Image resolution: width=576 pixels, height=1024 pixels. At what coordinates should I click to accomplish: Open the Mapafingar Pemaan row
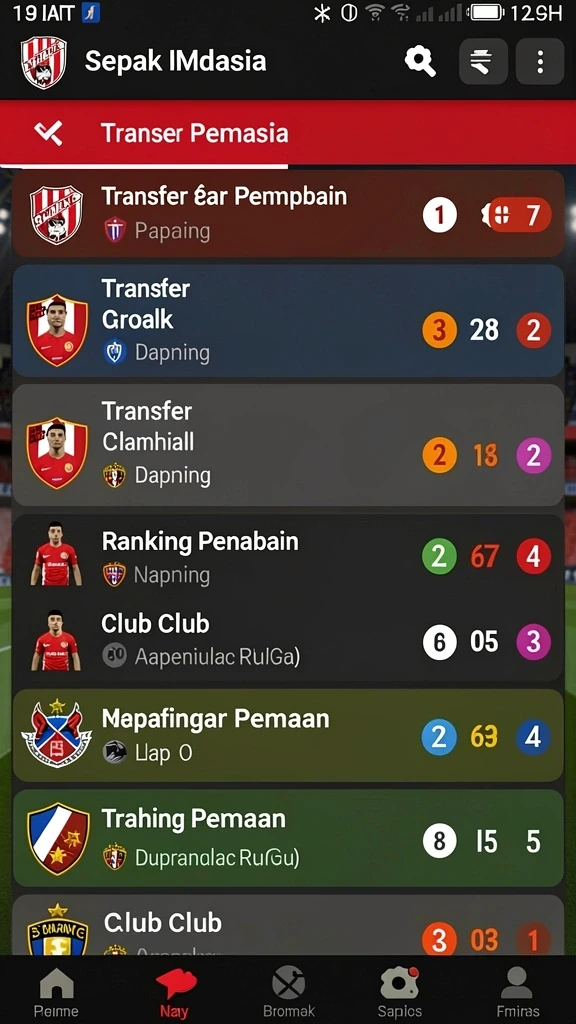288,735
